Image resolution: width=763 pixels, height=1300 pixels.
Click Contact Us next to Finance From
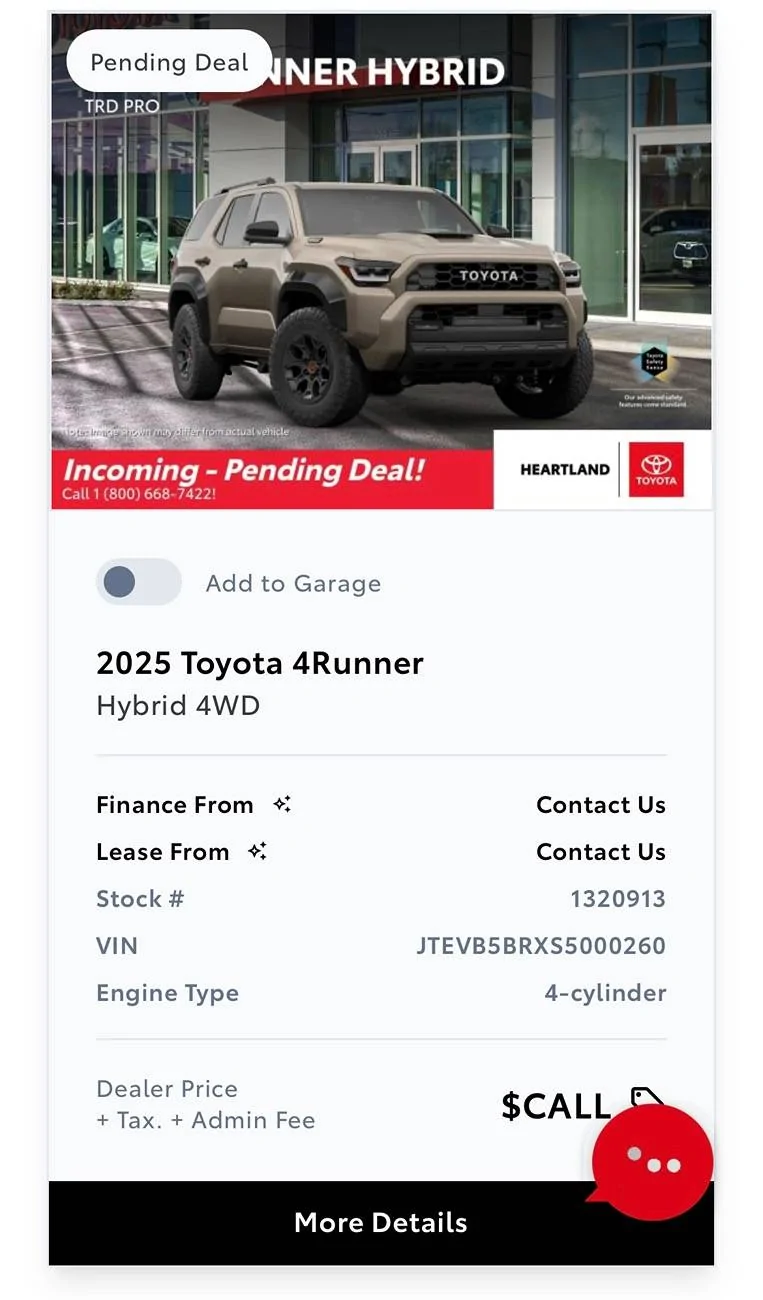click(x=601, y=804)
